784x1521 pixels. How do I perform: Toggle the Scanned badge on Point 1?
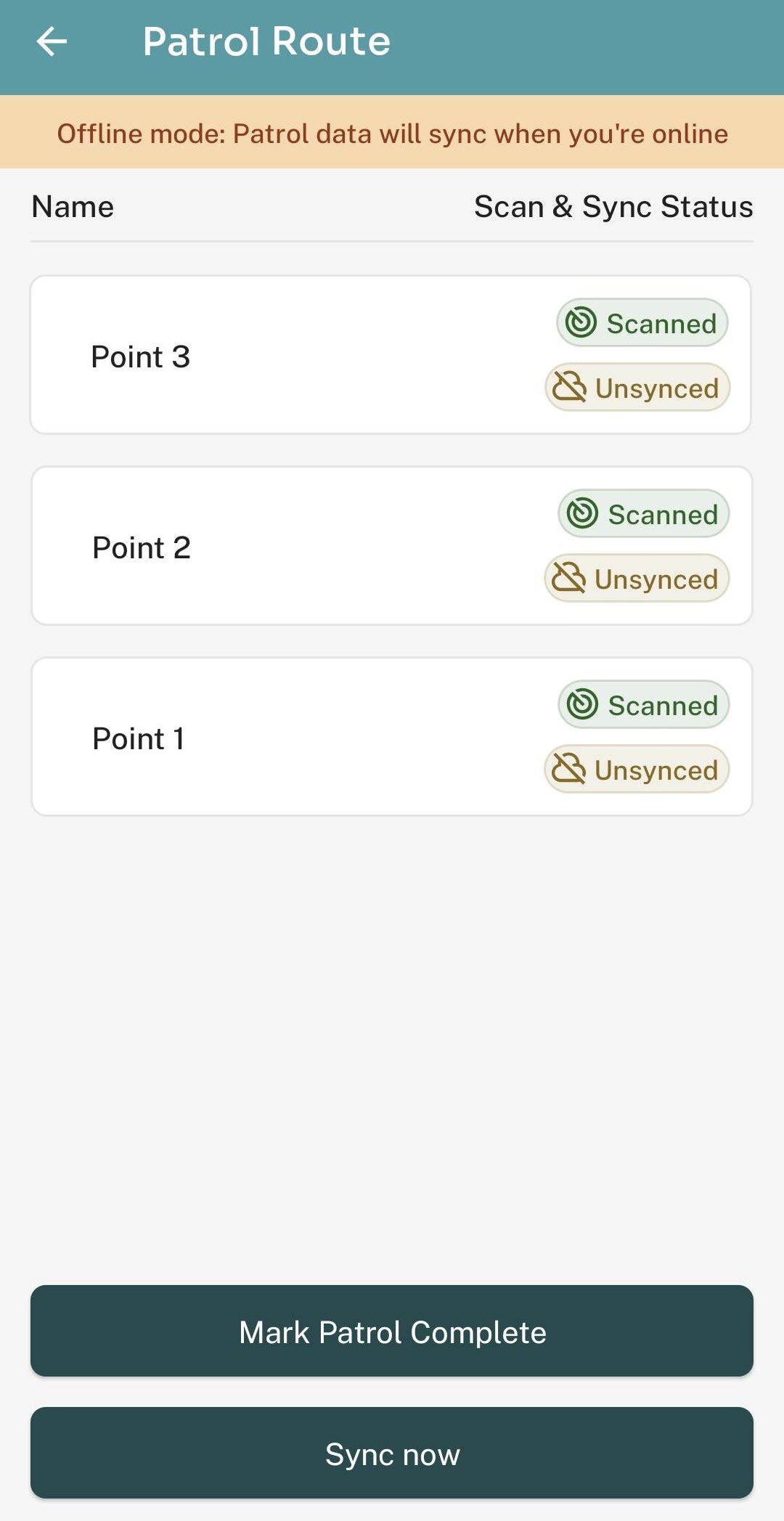643,704
